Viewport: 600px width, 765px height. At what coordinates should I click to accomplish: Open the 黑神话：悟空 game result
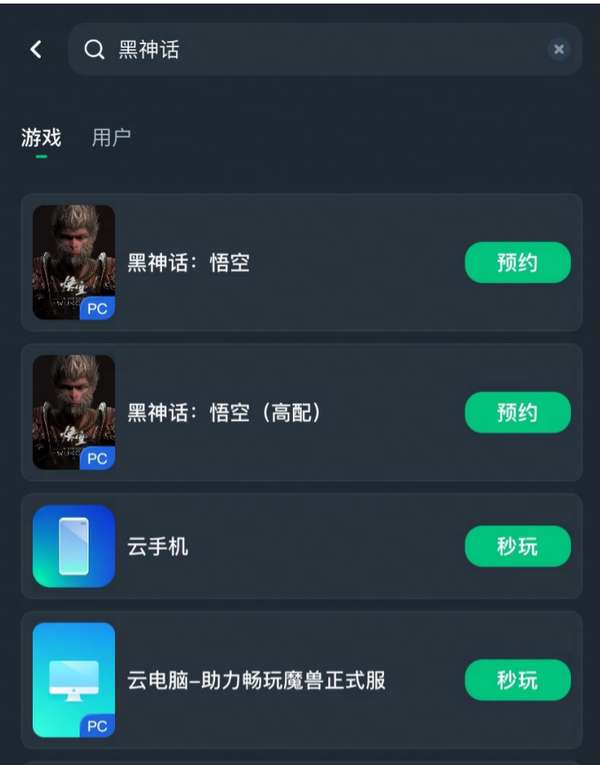[188, 263]
